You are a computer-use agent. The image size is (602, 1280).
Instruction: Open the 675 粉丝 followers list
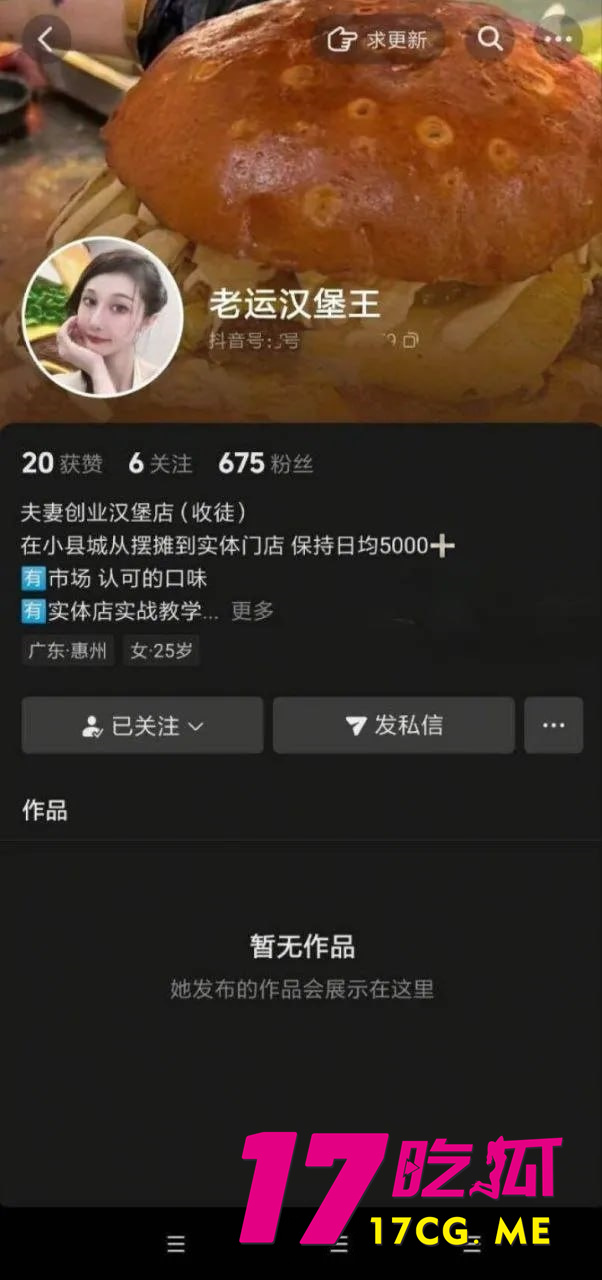(266, 464)
